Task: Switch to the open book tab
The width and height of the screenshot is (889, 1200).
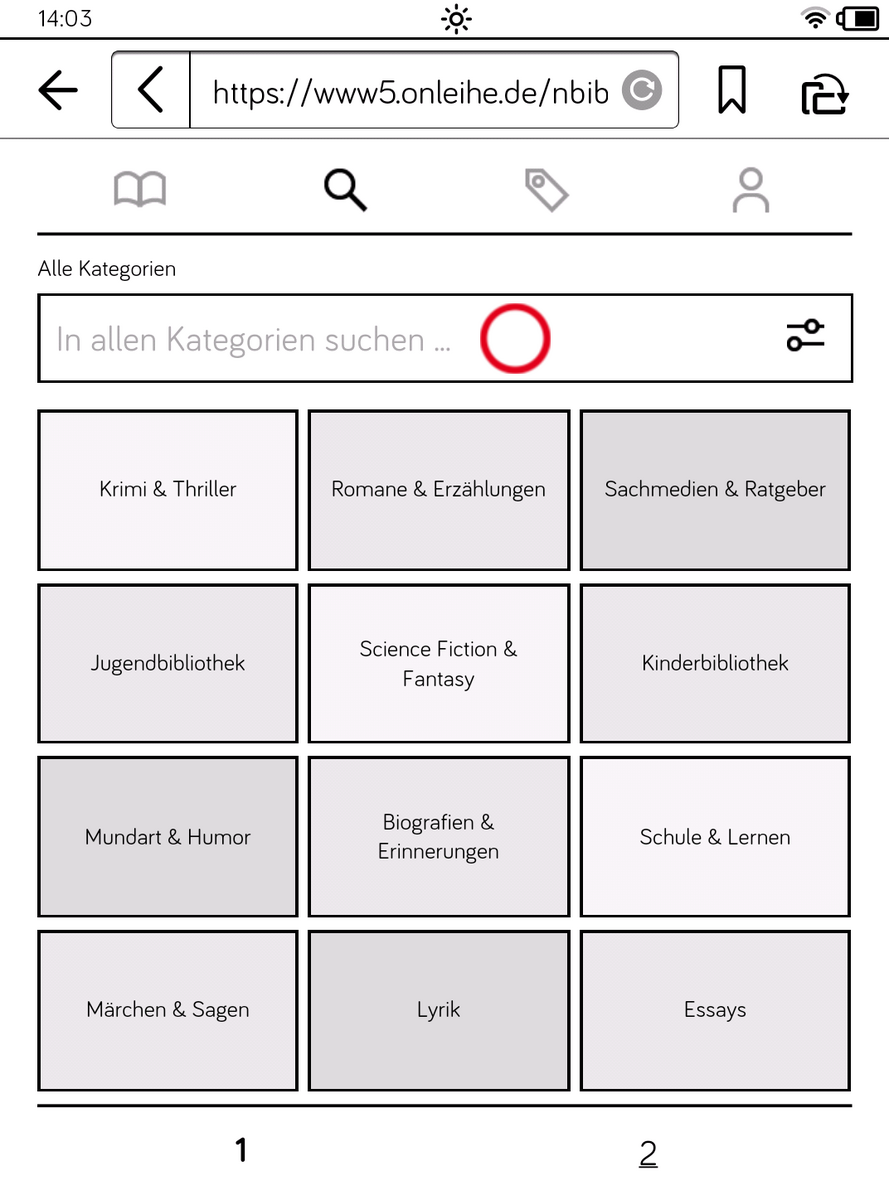Action: tap(140, 189)
